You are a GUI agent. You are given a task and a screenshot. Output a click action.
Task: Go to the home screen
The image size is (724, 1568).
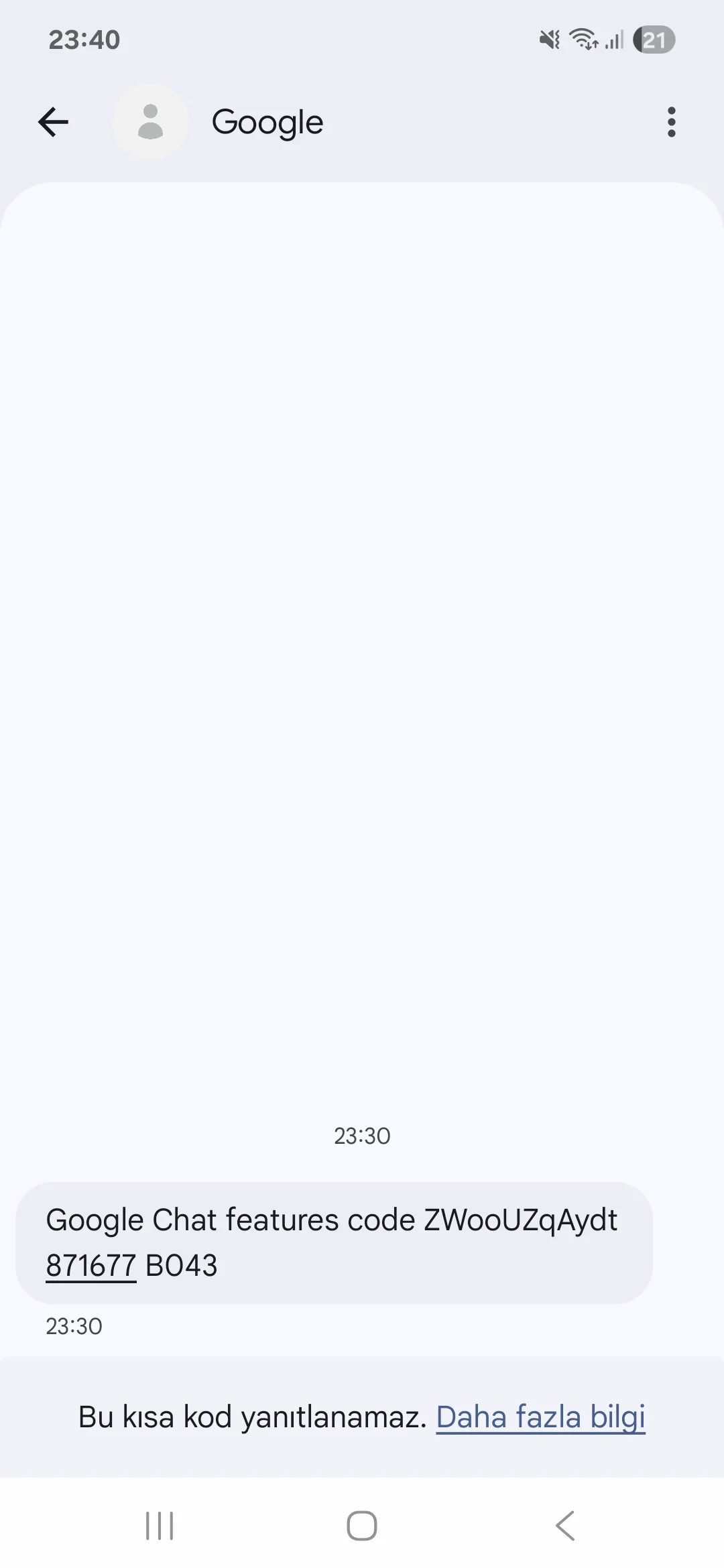pyautogui.click(x=362, y=1526)
